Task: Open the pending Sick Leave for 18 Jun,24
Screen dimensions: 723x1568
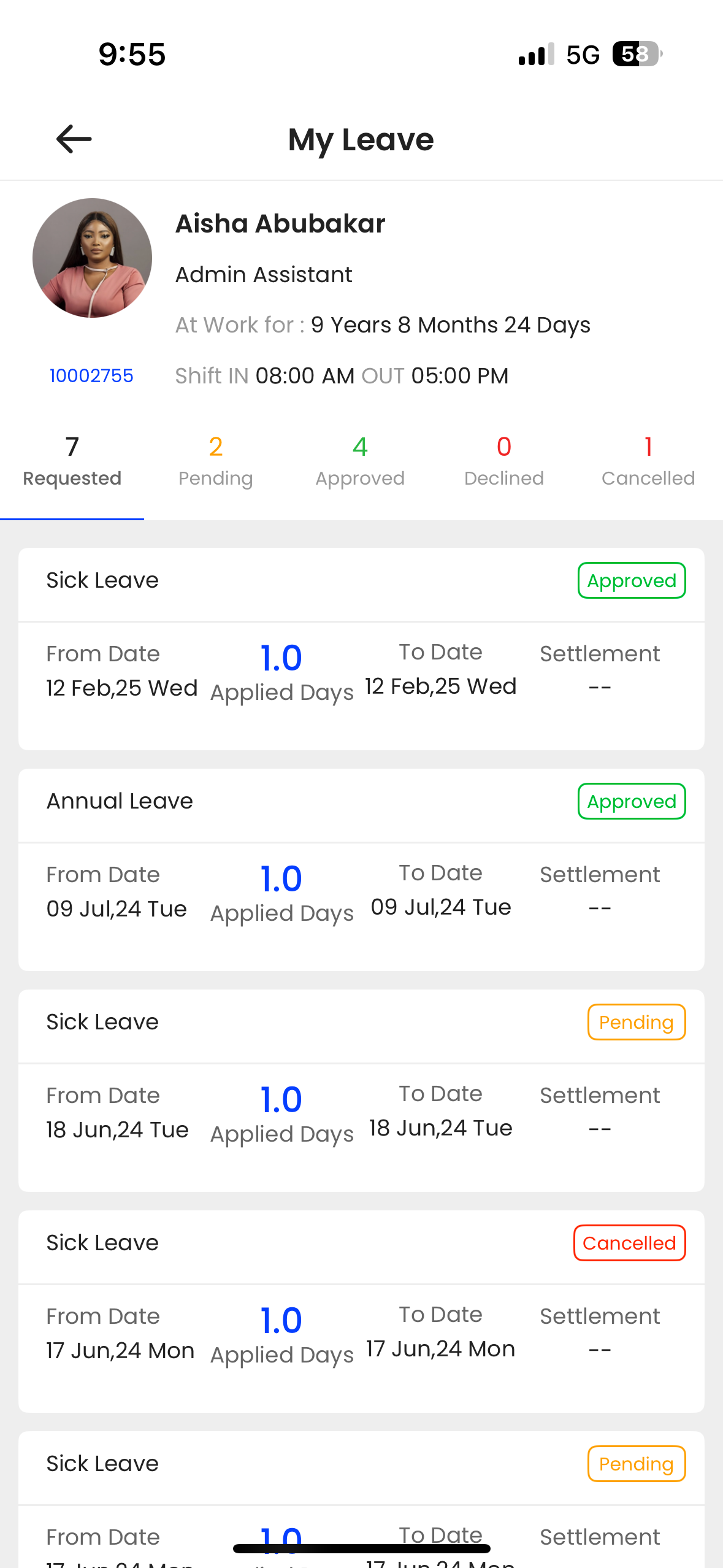Action: (x=361, y=1090)
